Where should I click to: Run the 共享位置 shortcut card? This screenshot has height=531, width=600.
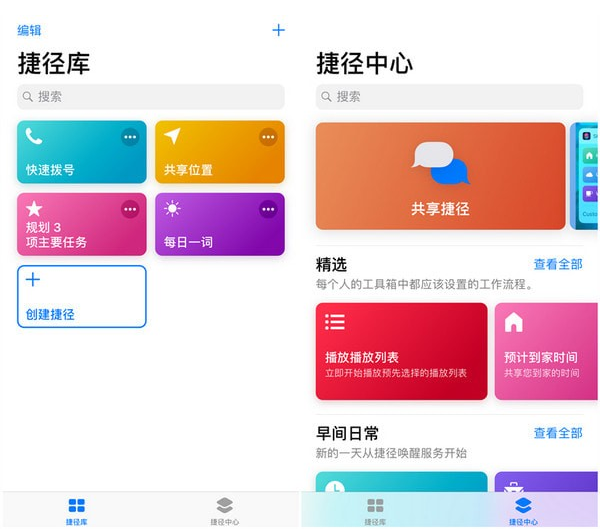pos(208,158)
